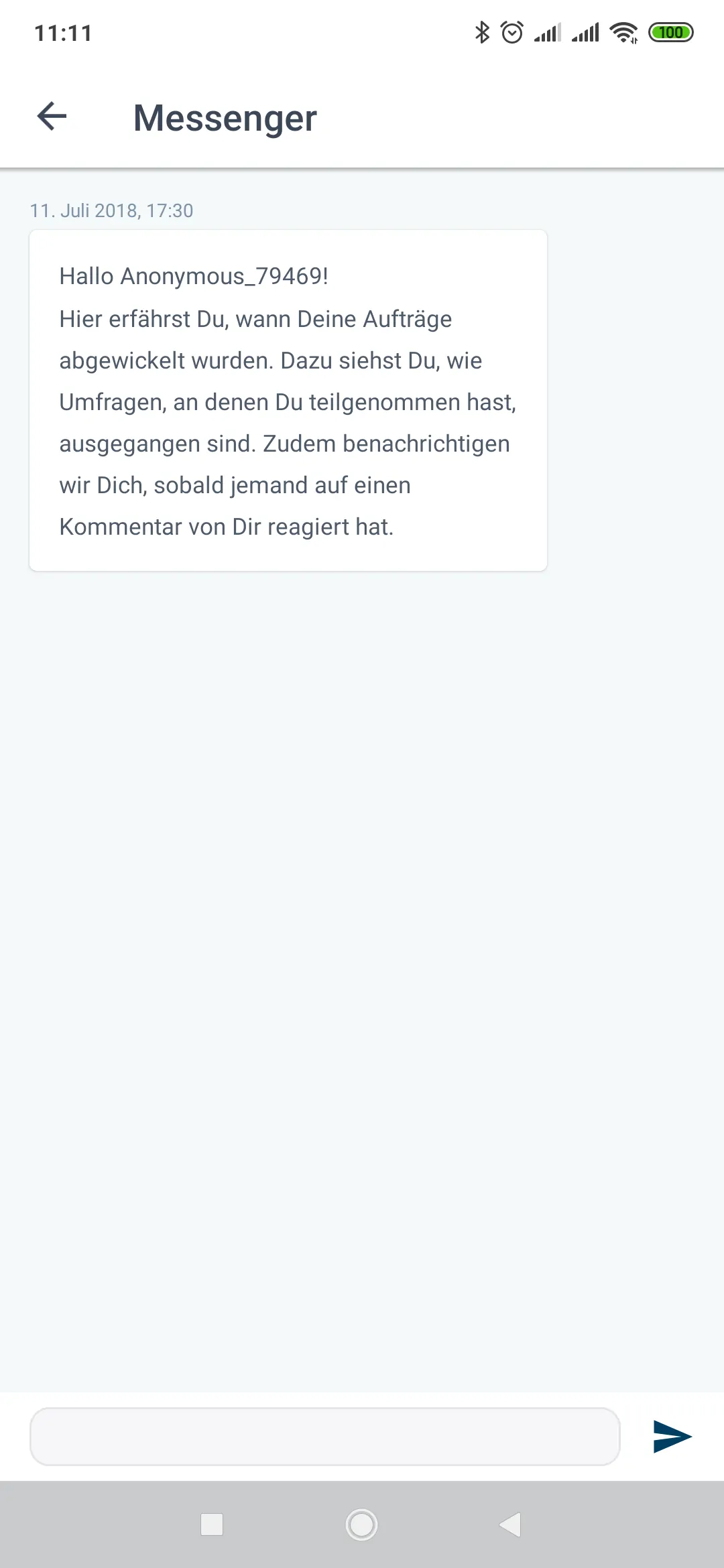
Task: Open recent apps from the navigation bar
Action: point(212,1524)
